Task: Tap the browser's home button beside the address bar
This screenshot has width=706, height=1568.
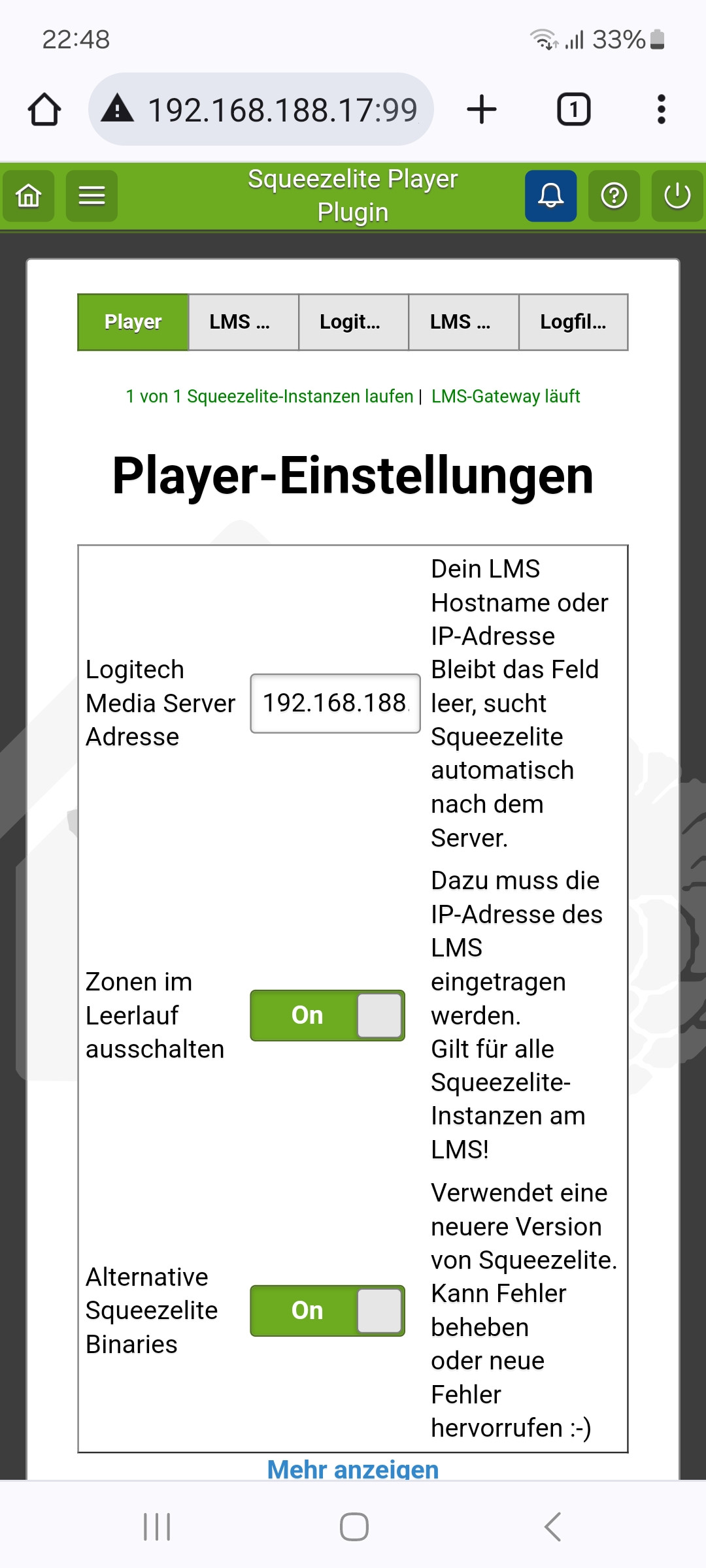Action: coord(44,109)
